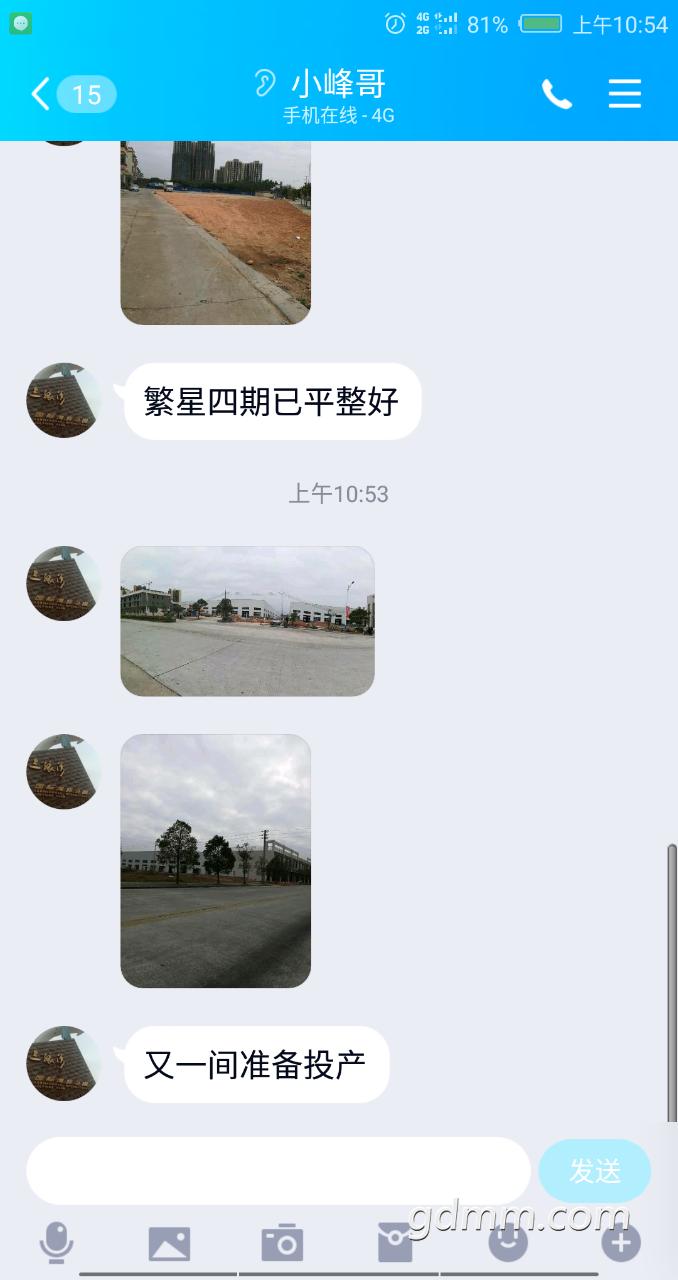
Task: Go back to the message list
Action: (40, 95)
